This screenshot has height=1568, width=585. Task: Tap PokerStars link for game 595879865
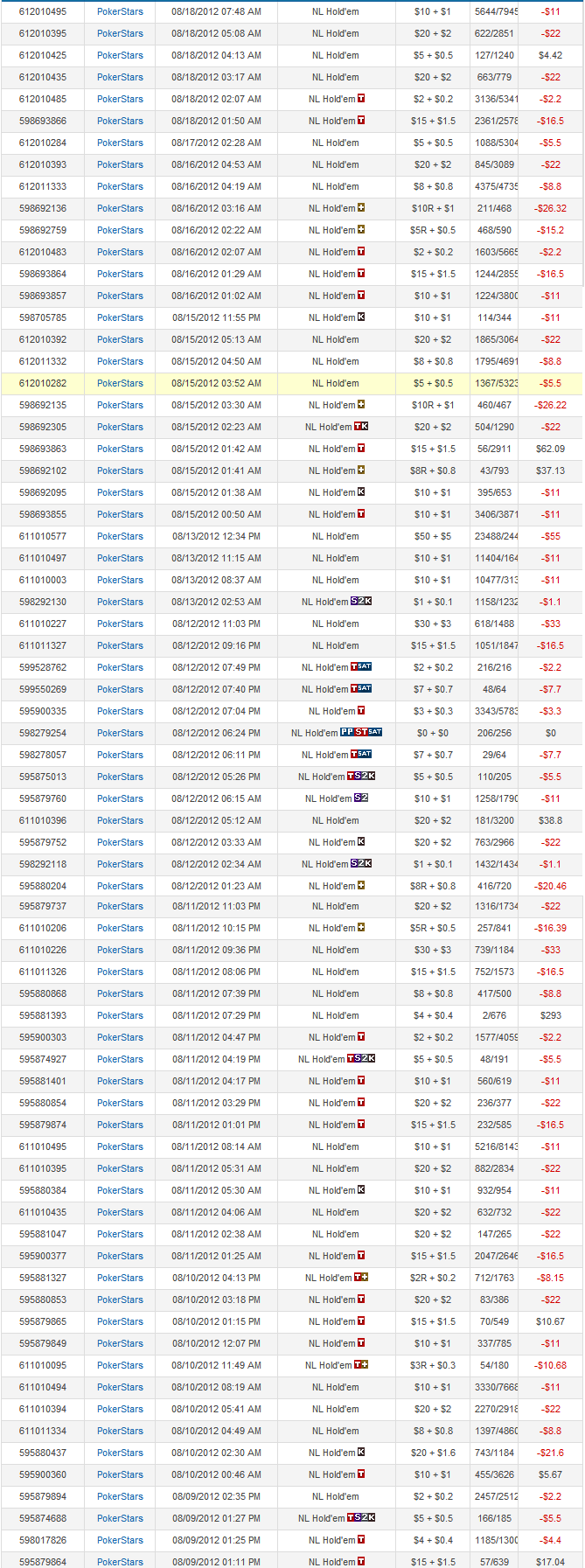point(120,1321)
